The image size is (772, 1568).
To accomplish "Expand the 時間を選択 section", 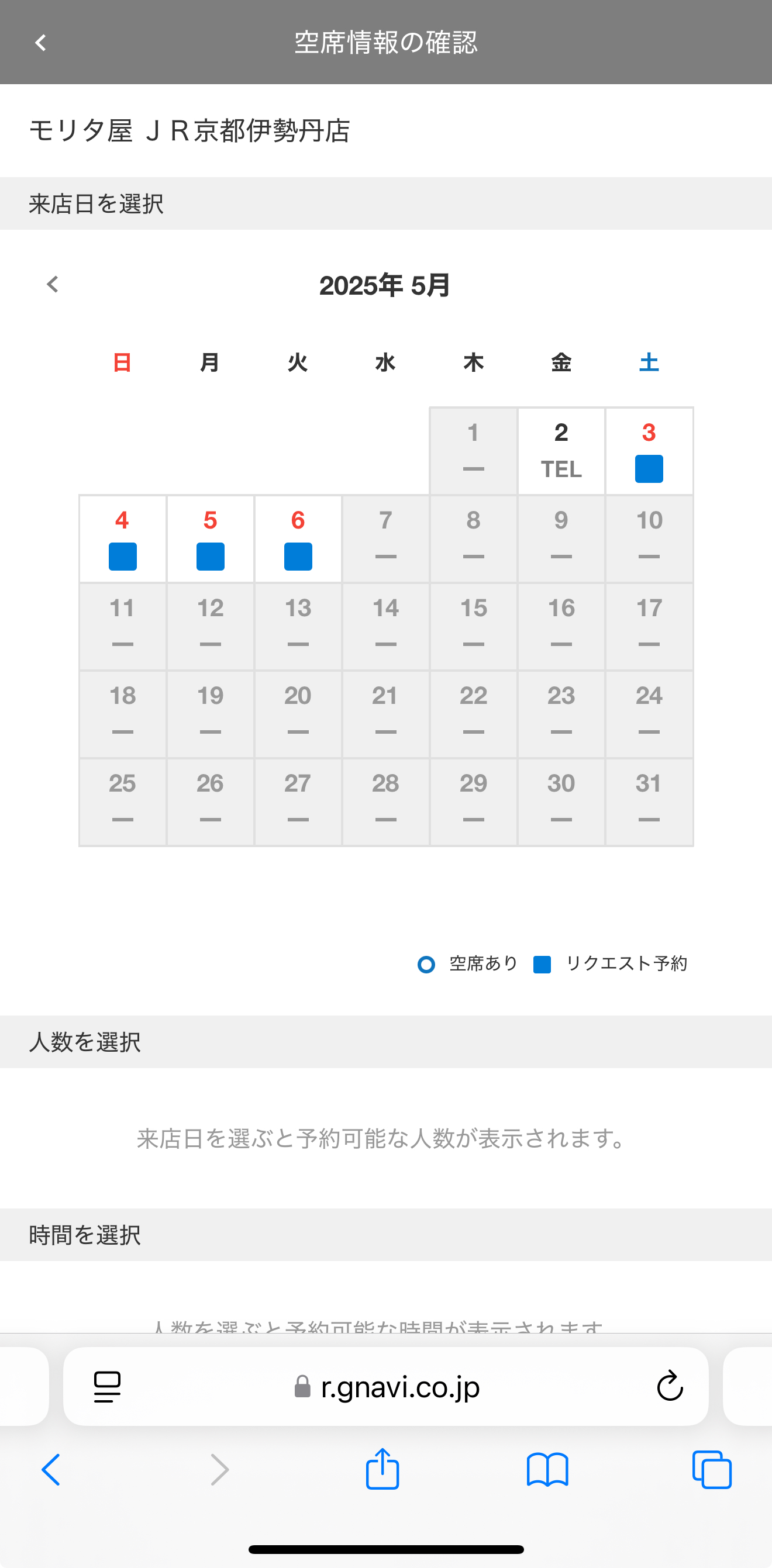I will point(84,1234).
